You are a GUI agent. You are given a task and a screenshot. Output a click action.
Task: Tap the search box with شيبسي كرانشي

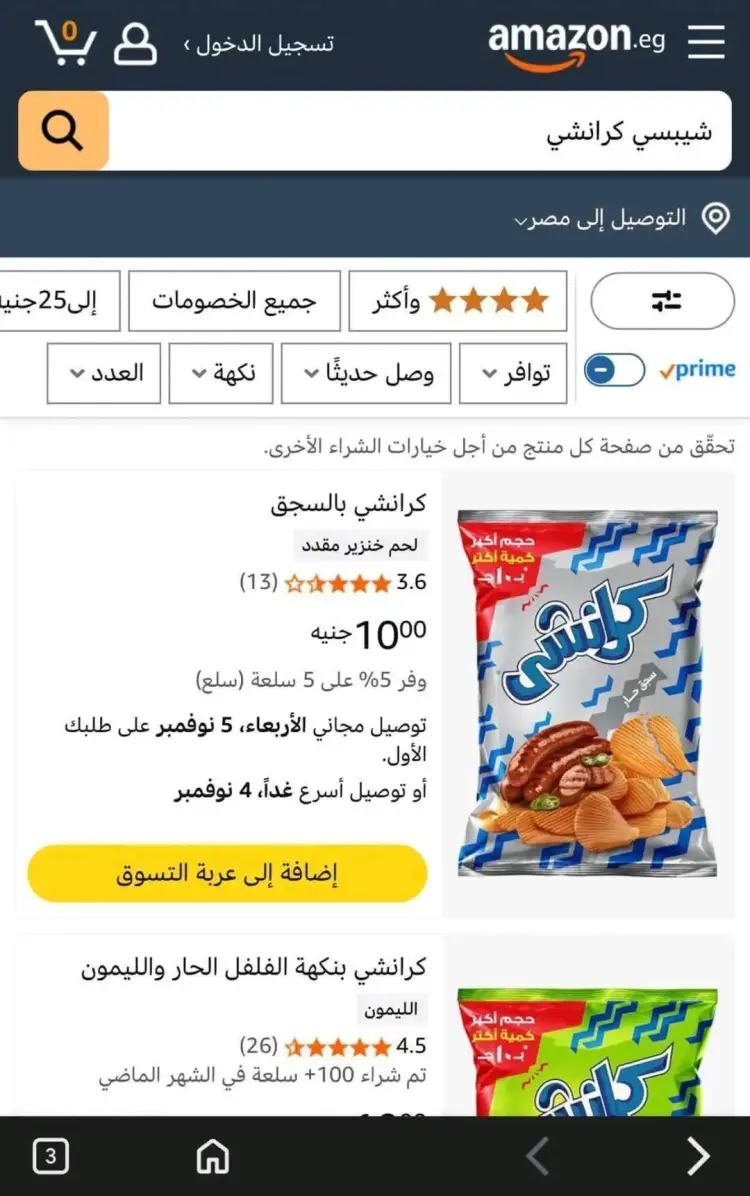point(420,131)
